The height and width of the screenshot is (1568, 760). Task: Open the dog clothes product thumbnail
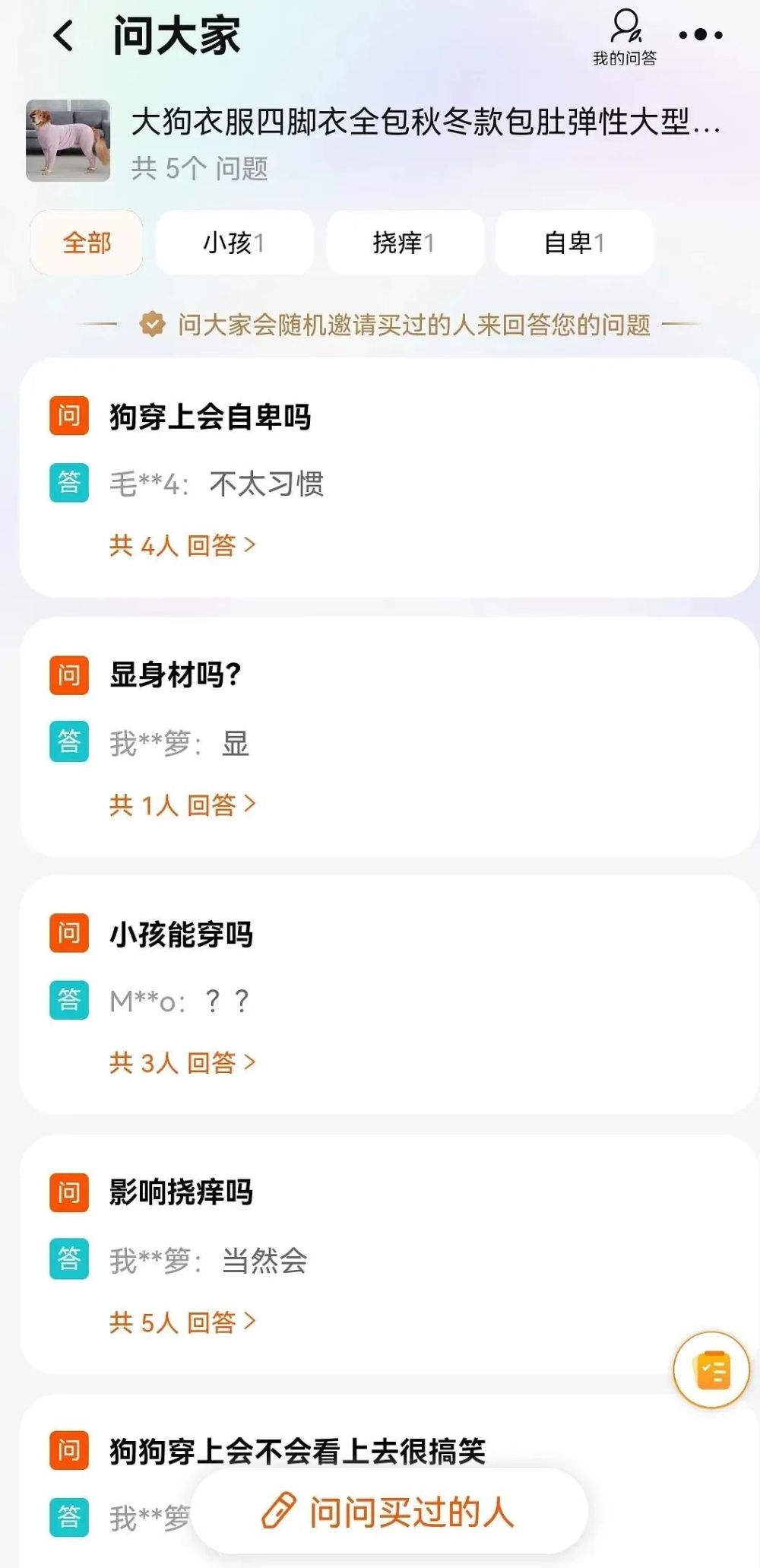[x=68, y=141]
